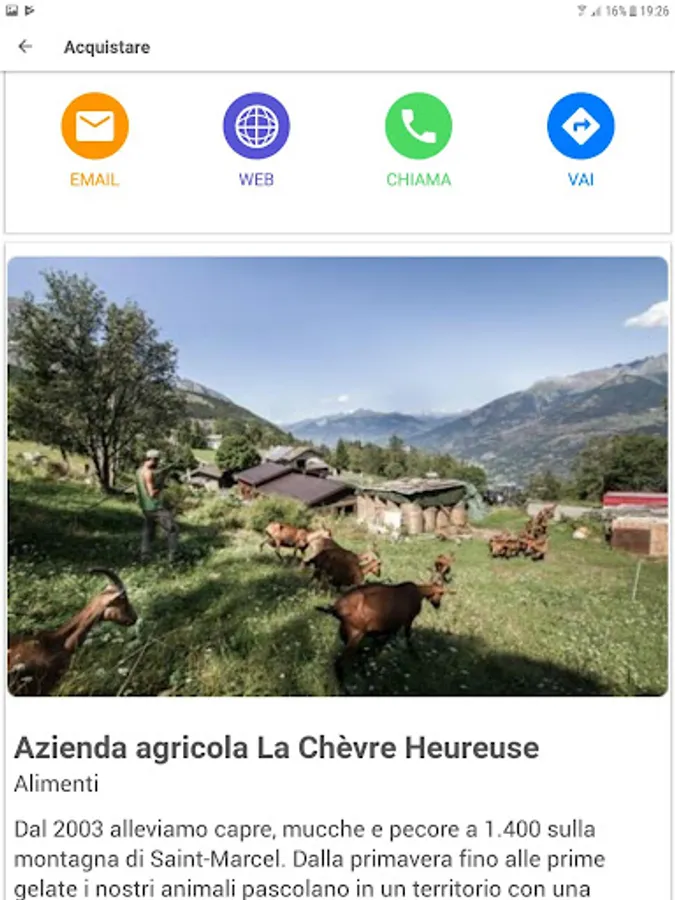This screenshot has height=900, width=675.
Task: Get directions with the VAI button
Action: click(580, 127)
